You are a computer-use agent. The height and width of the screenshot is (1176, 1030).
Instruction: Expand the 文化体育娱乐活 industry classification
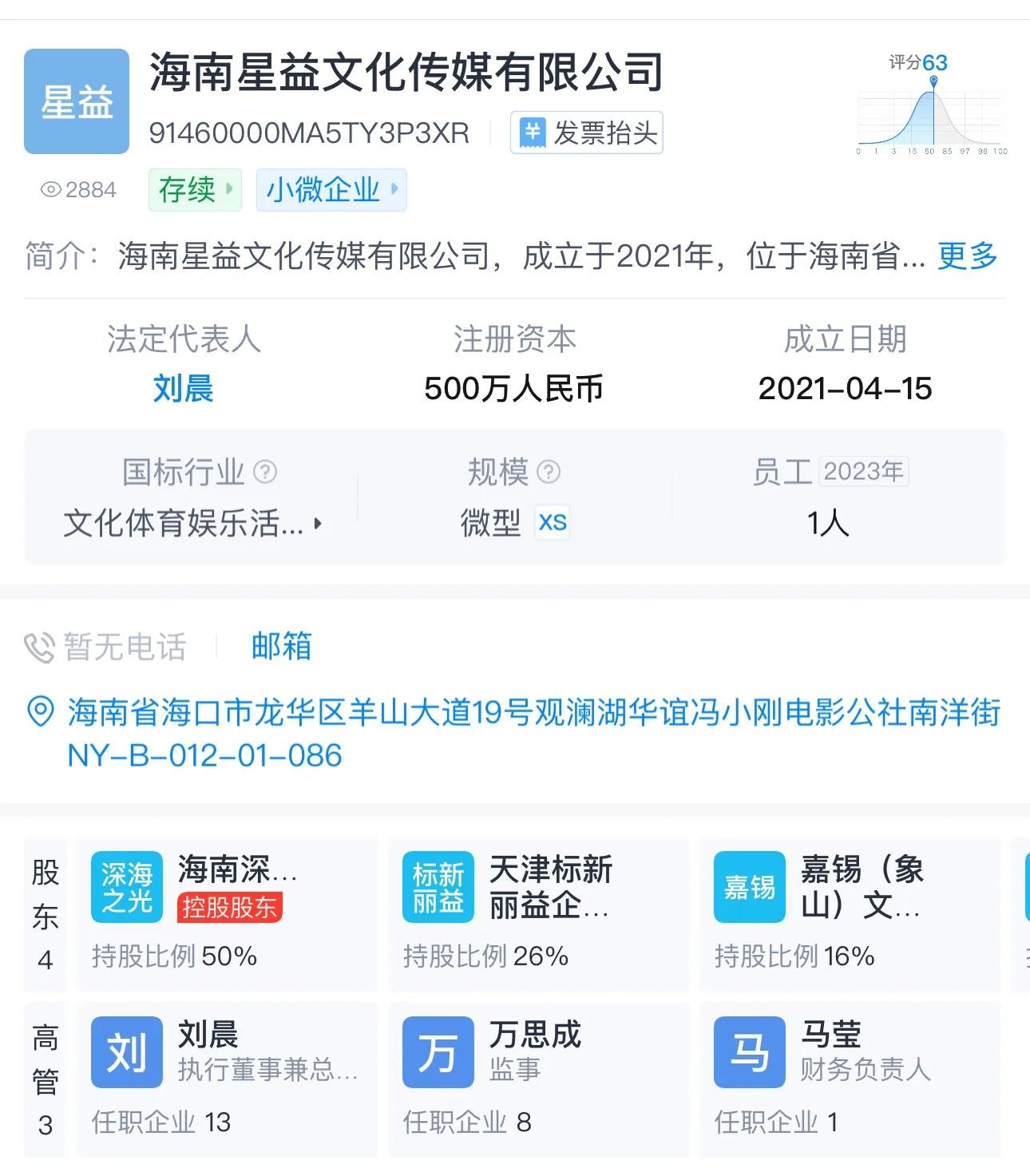pyautogui.click(x=192, y=524)
